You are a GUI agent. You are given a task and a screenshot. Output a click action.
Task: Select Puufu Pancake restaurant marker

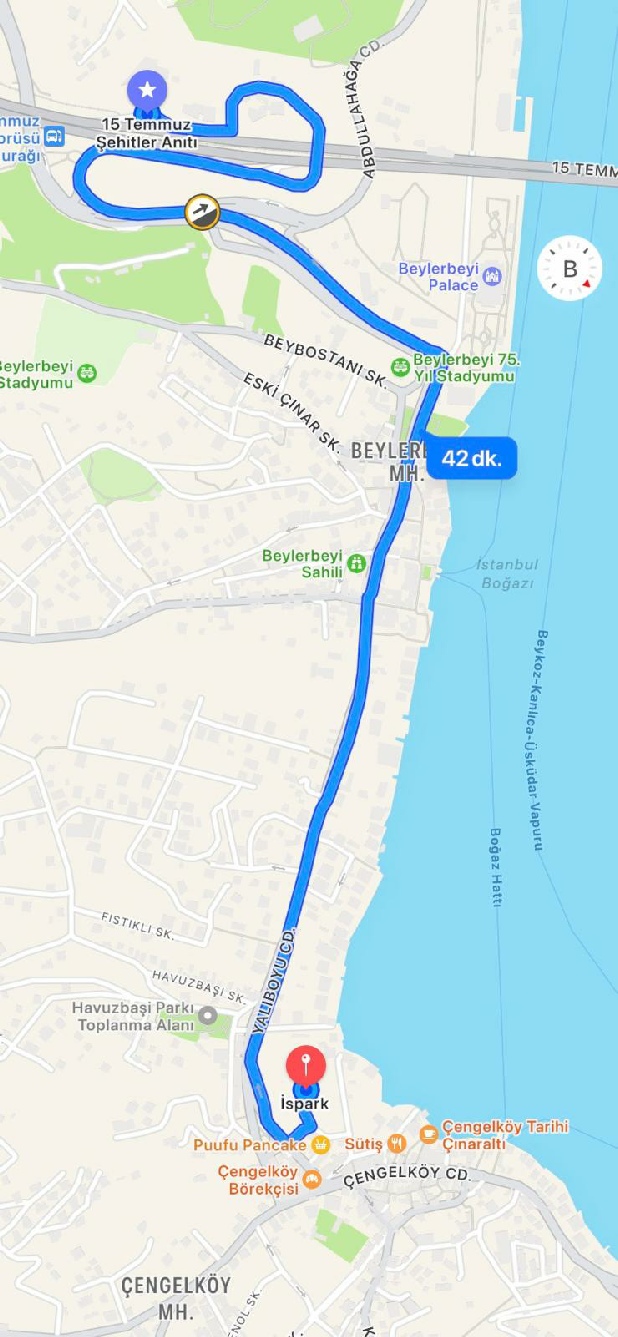coord(320,1144)
